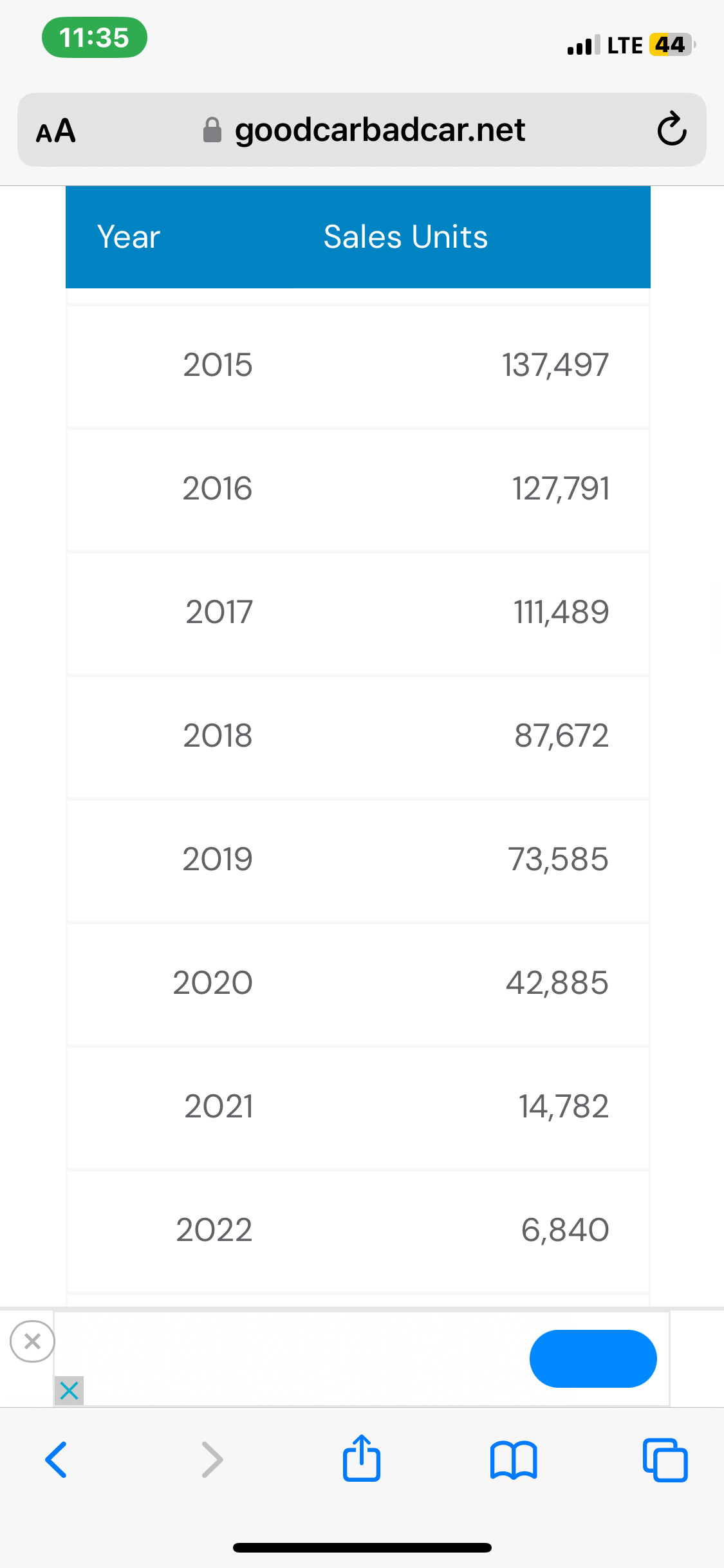This screenshot has width=724, height=1568.
Task: Tap the blue ad button
Action: click(593, 1358)
